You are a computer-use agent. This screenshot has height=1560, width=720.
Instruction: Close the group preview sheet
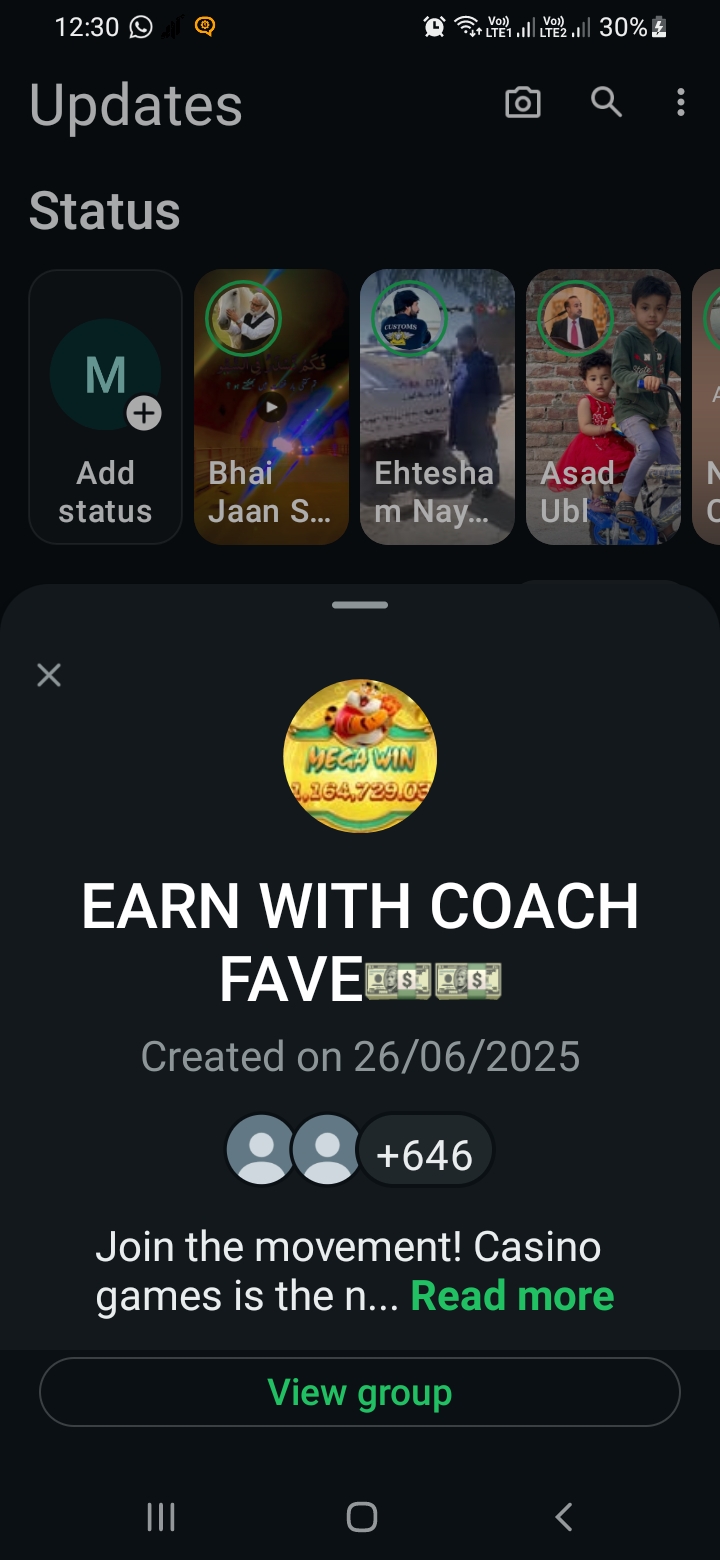tap(49, 675)
